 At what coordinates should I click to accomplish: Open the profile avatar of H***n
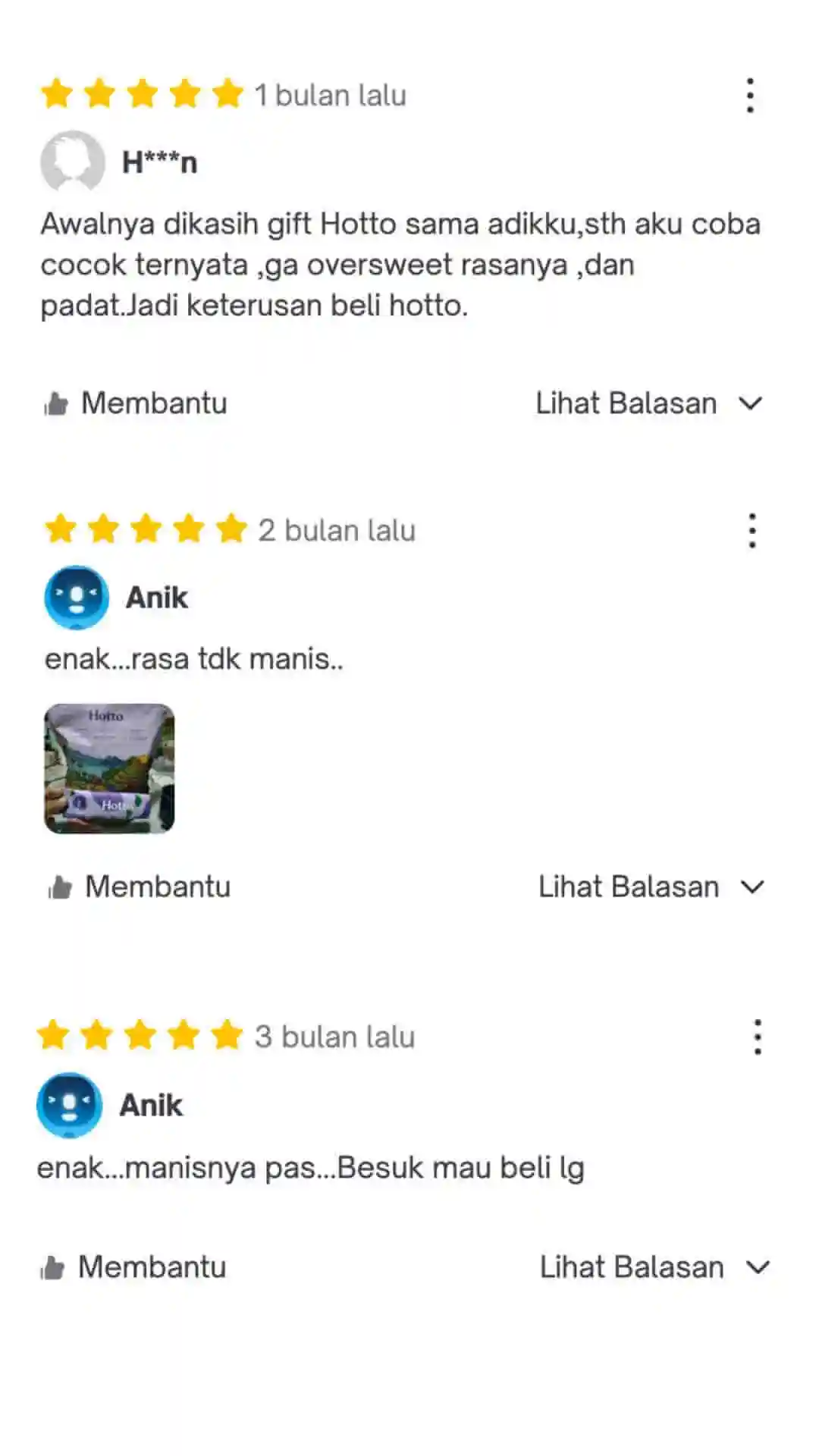click(74, 162)
